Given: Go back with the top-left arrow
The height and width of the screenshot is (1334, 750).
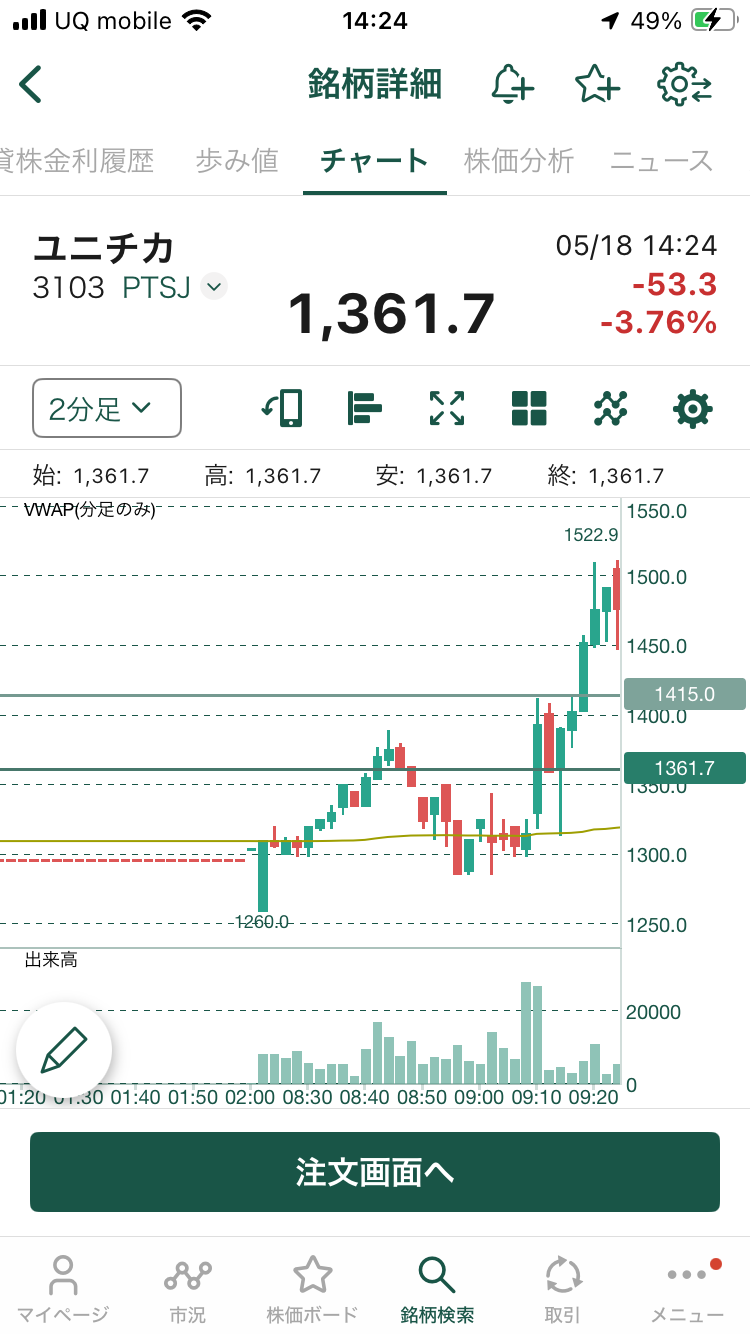Looking at the screenshot, I should 32,85.
